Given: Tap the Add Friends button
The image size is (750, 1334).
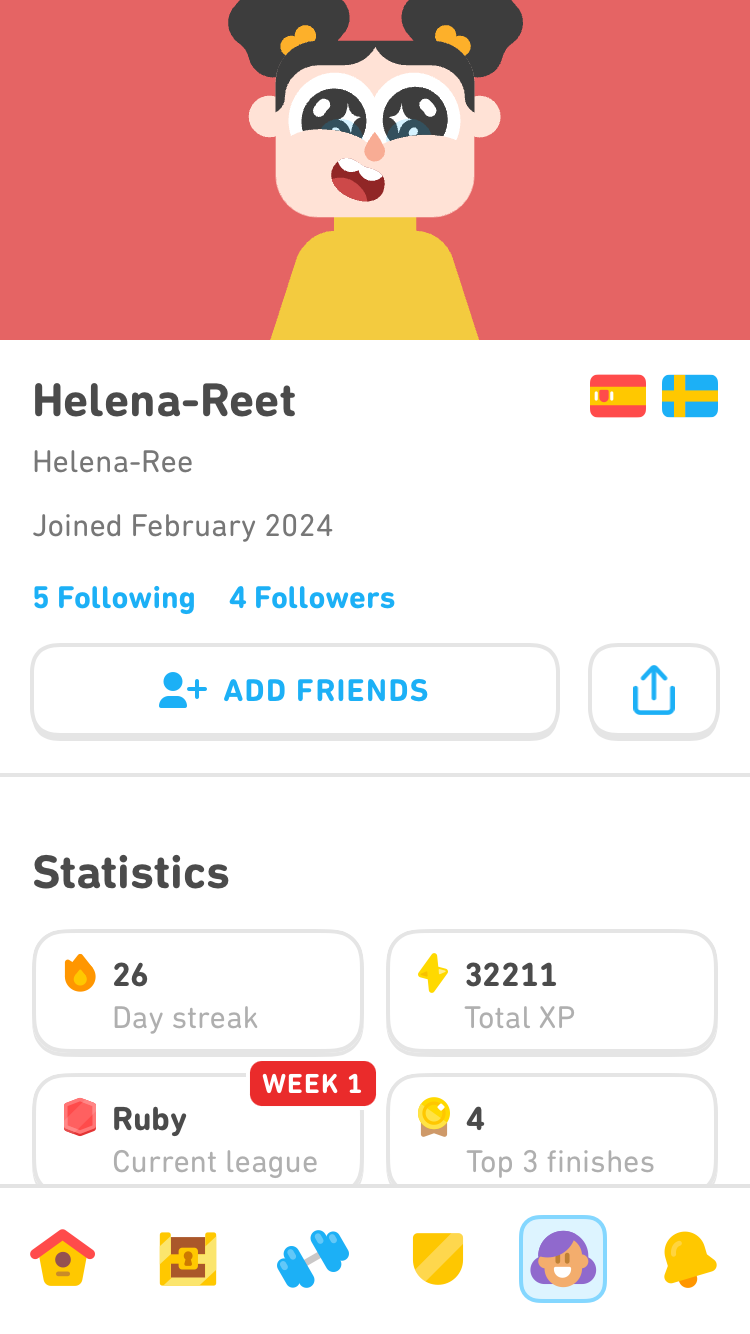Looking at the screenshot, I should click(x=295, y=691).
